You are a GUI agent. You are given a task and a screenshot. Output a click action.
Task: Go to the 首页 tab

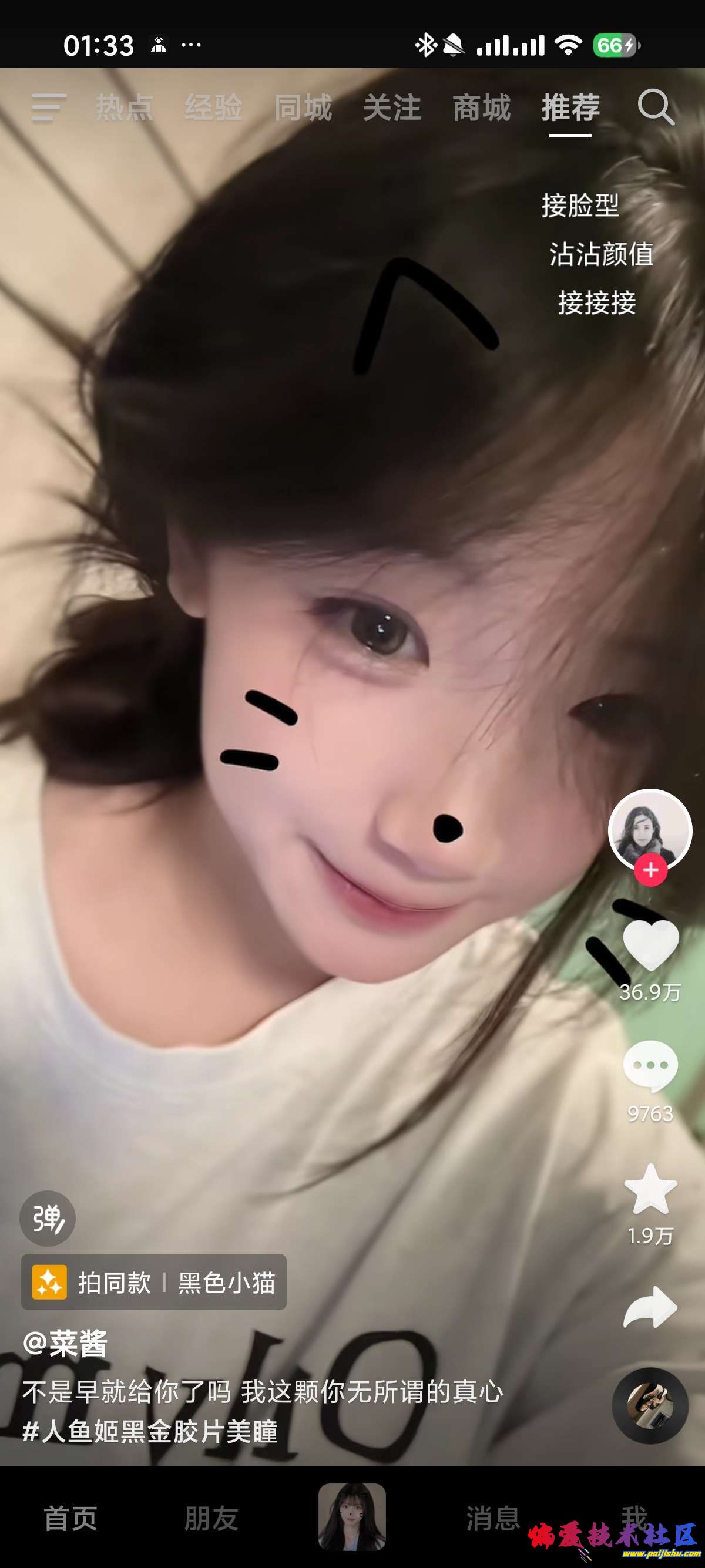click(x=70, y=1517)
